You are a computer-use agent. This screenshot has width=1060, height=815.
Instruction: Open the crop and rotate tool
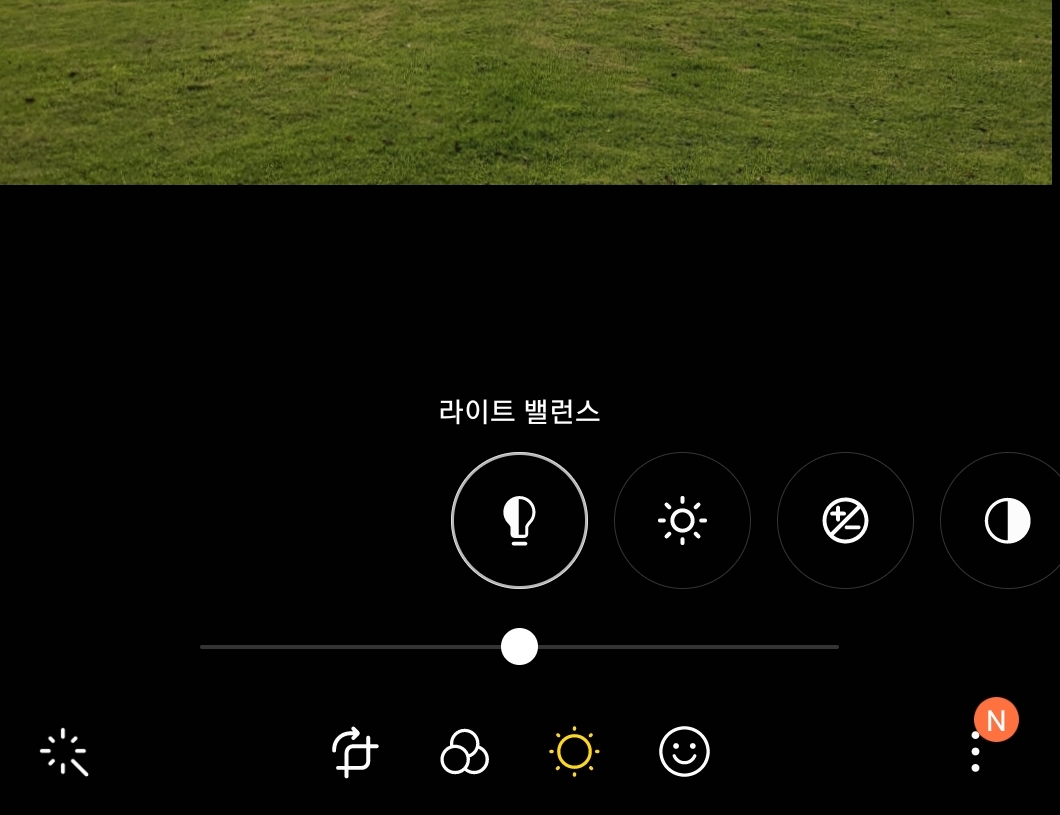coord(355,751)
